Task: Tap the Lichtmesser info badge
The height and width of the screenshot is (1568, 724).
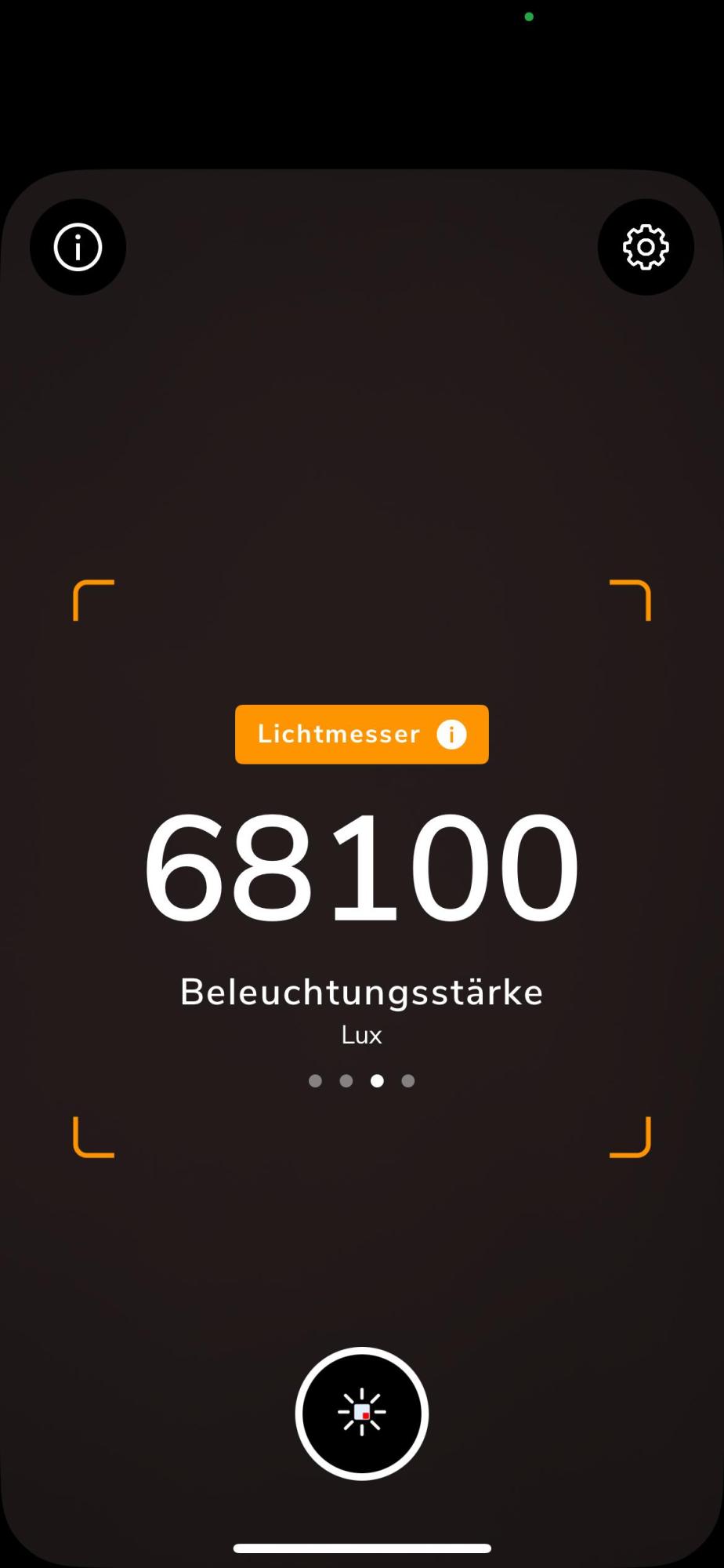Action: (x=361, y=734)
